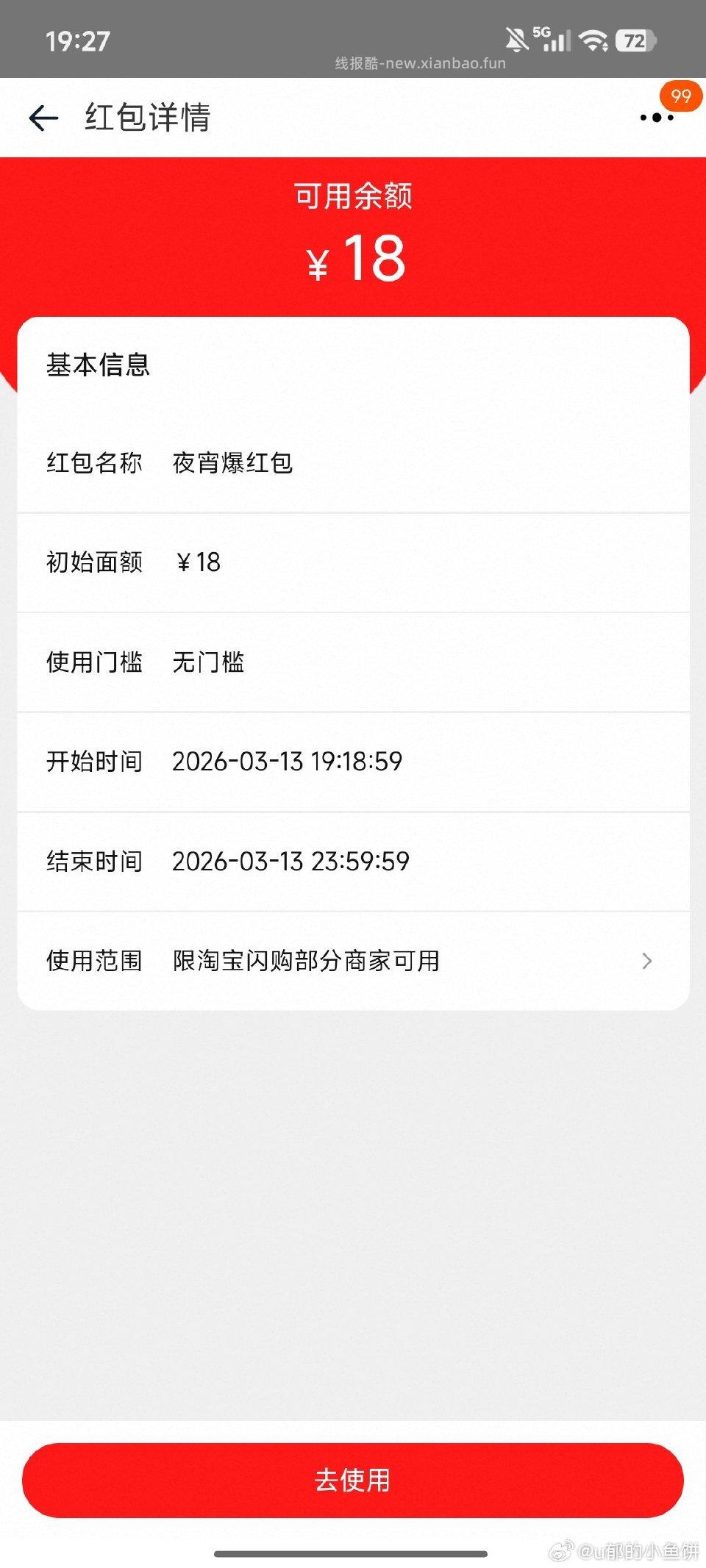Expand 限淘宝闪购部分商家可用 details via chevron
706x1568 pixels.
647,961
